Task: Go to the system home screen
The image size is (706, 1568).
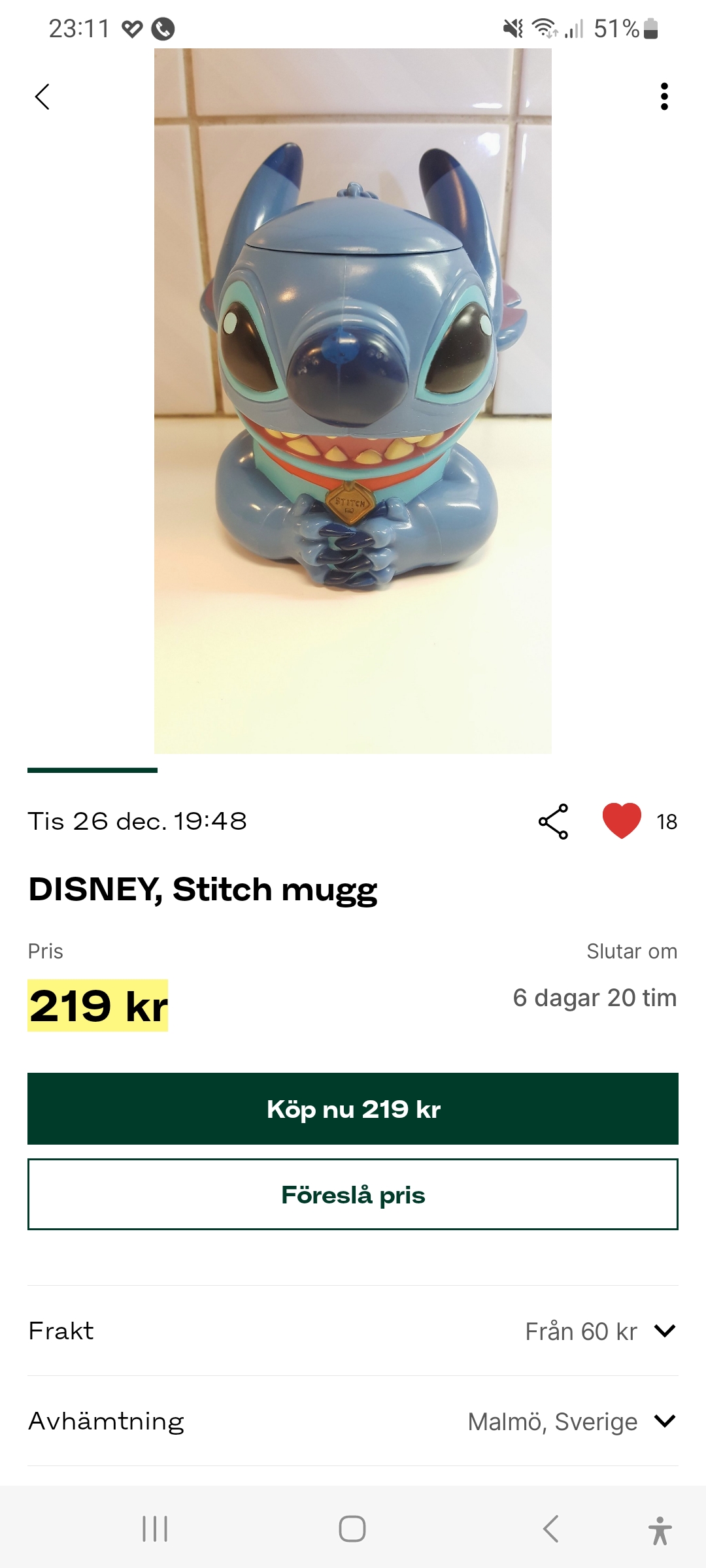Action: [352, 1529]
